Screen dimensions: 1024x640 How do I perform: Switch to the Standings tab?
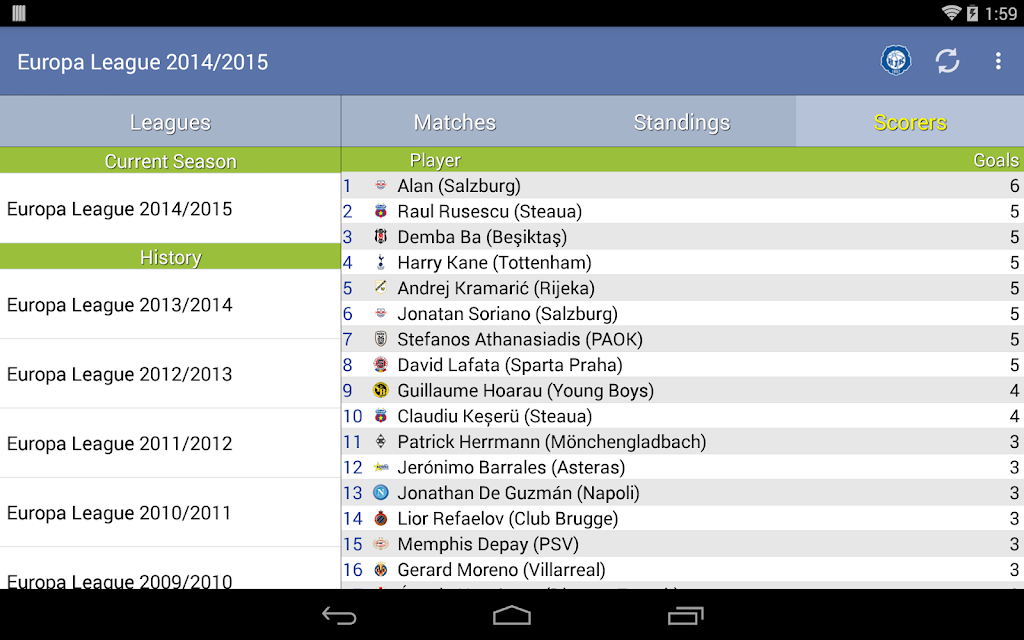click(682, 122)
